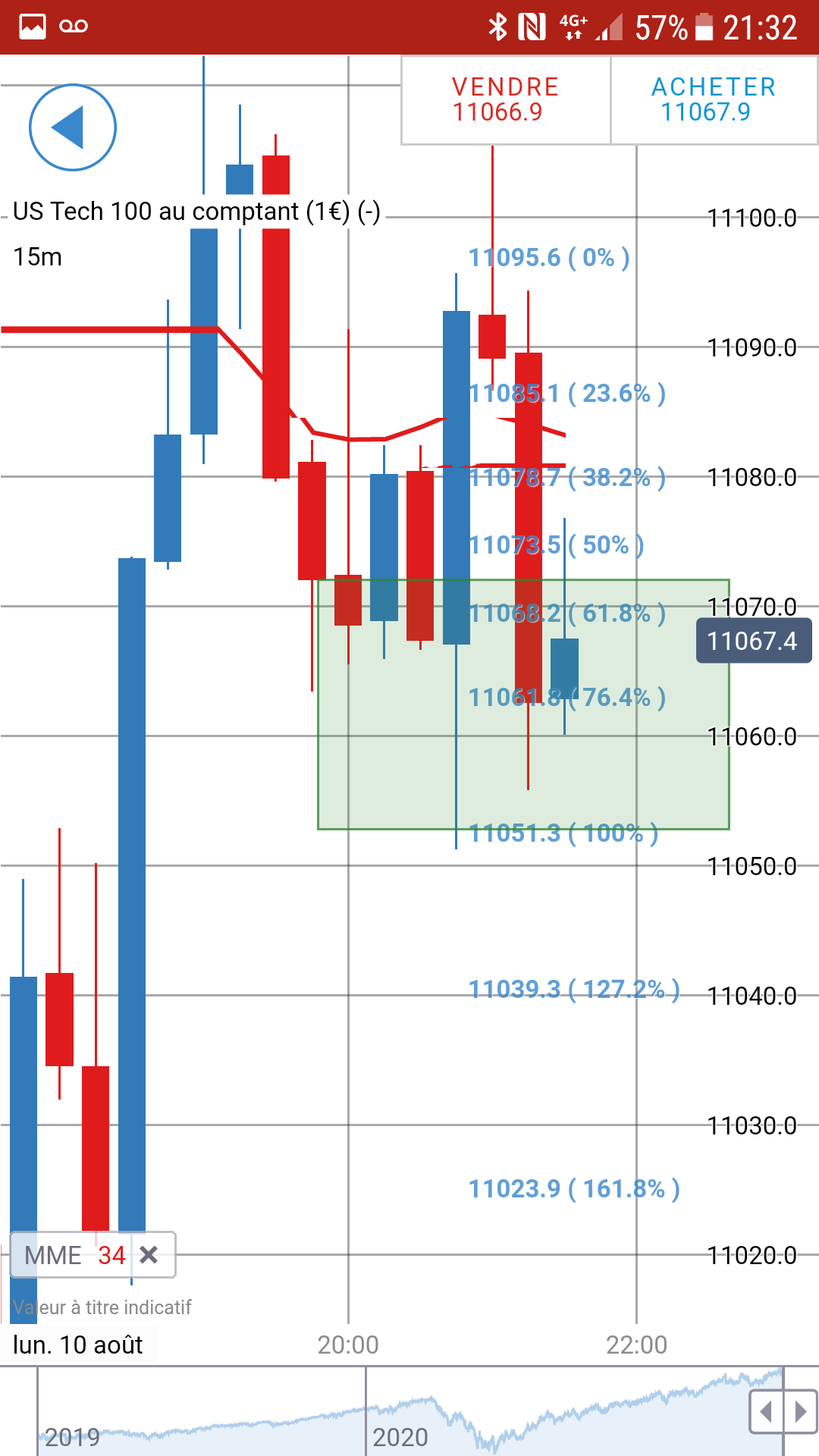Change the 15m chart timeframe

tap(38, 257)
